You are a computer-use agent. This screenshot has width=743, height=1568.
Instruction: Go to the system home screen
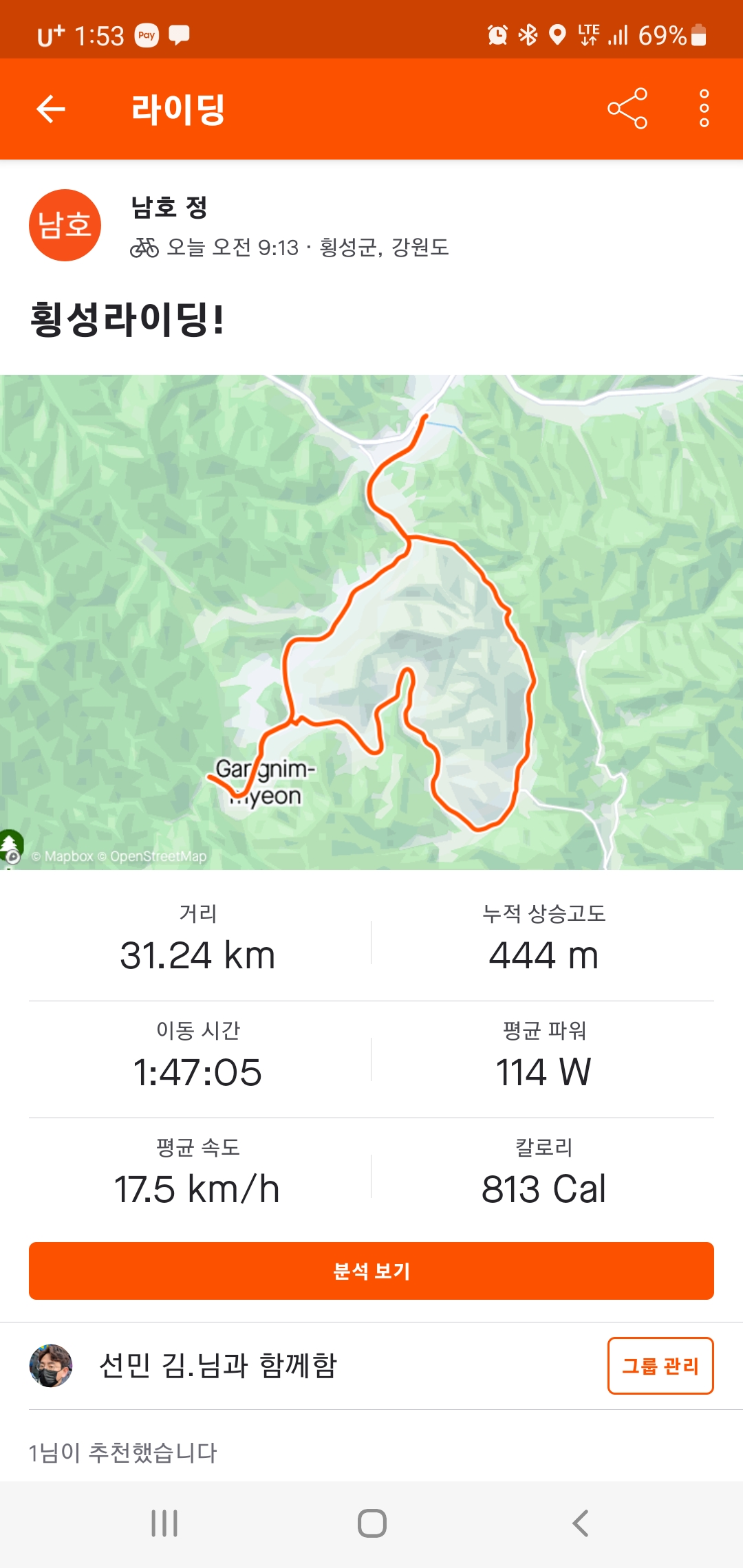point(371,1523)
